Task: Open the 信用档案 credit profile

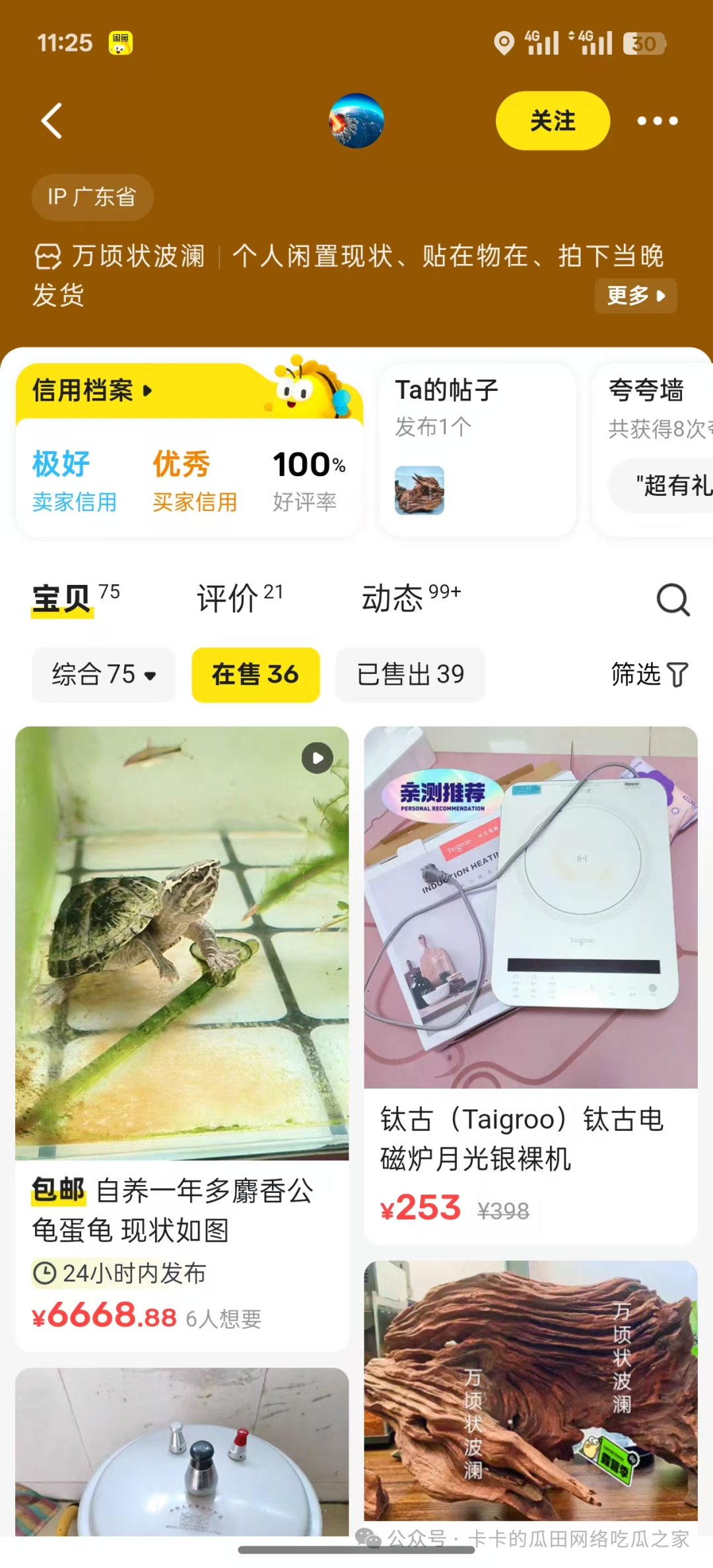Action: (x=92, y=391)
